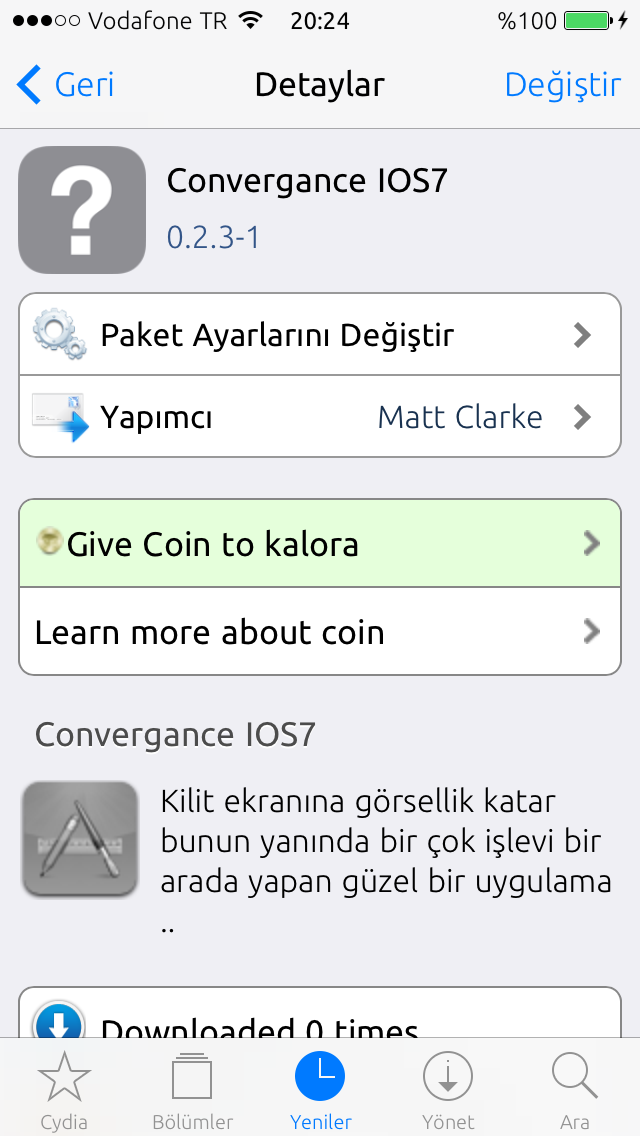Switch to the Cydia tab

point(64,1090)
